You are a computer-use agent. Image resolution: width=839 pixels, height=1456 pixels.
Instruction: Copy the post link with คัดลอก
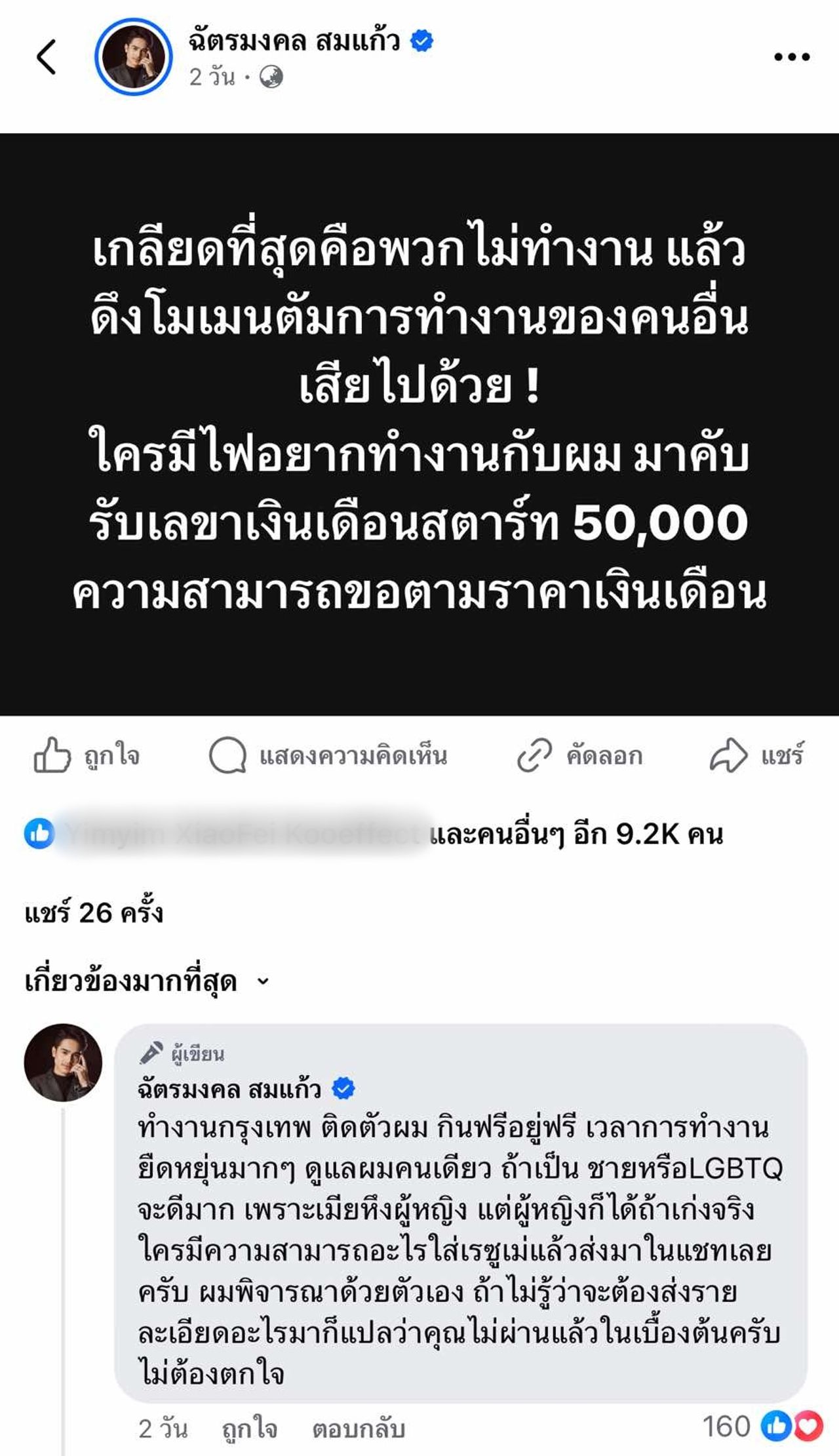coord(579,756)
